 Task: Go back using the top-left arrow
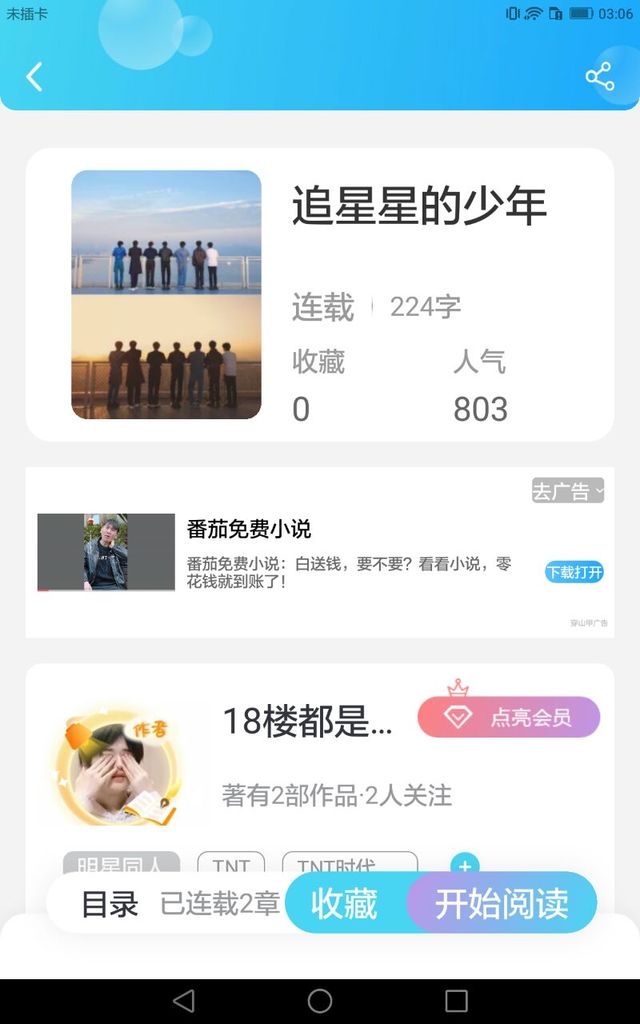[x=35, y=77]
